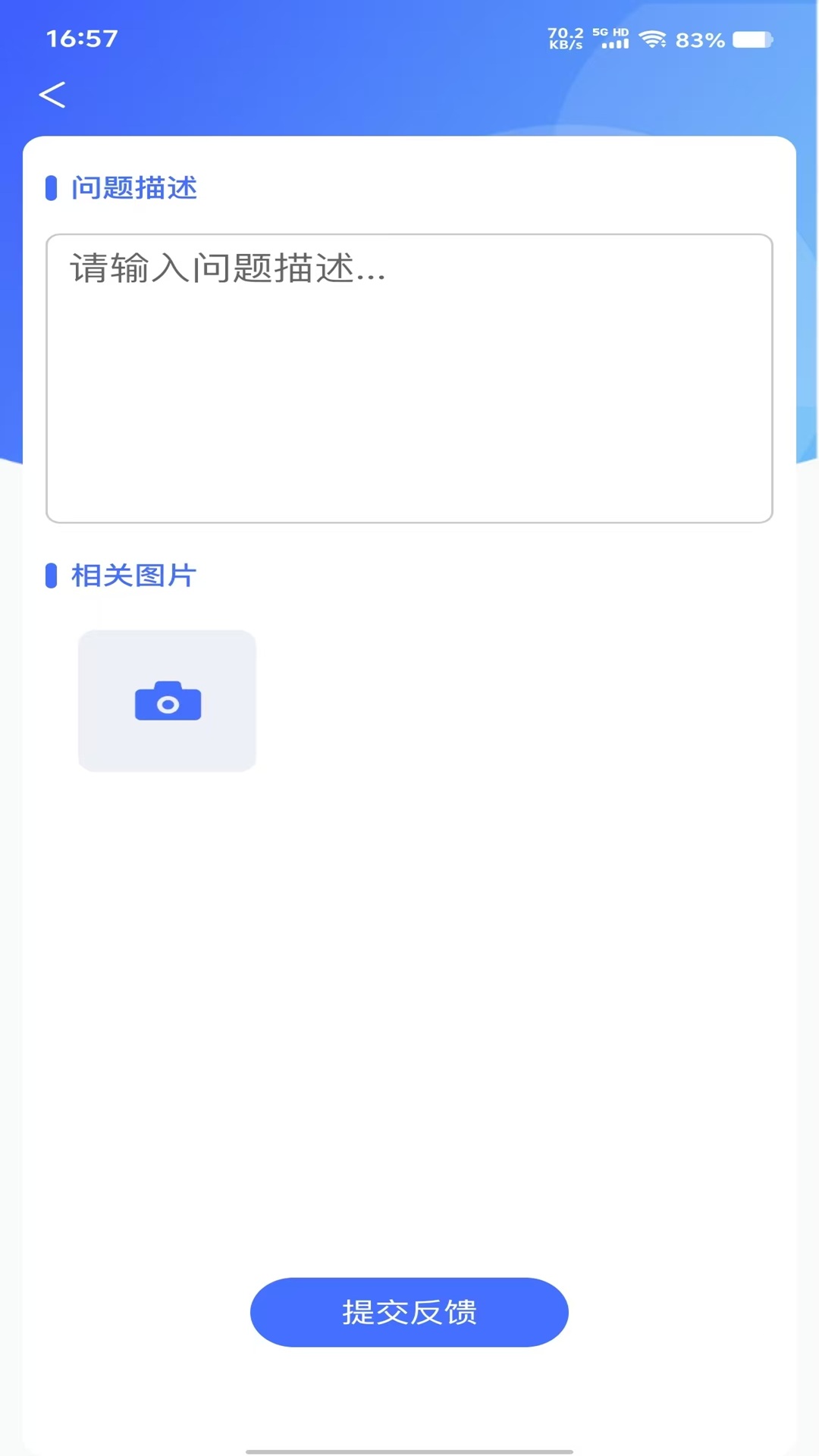Click the blue bar marker beside 相关图片

[52, 576]
